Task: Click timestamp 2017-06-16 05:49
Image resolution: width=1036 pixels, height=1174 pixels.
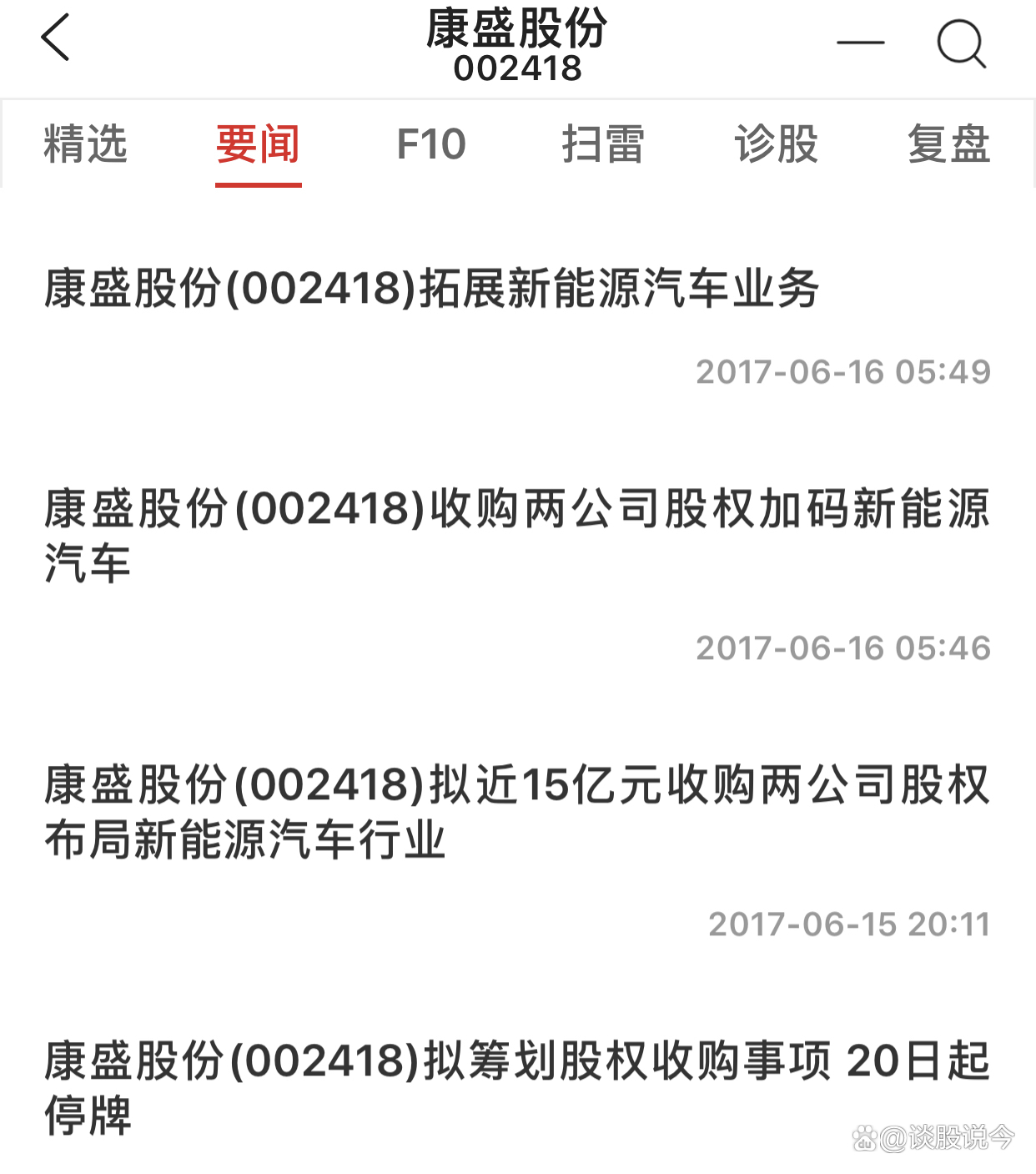Action: pos(844,371)
